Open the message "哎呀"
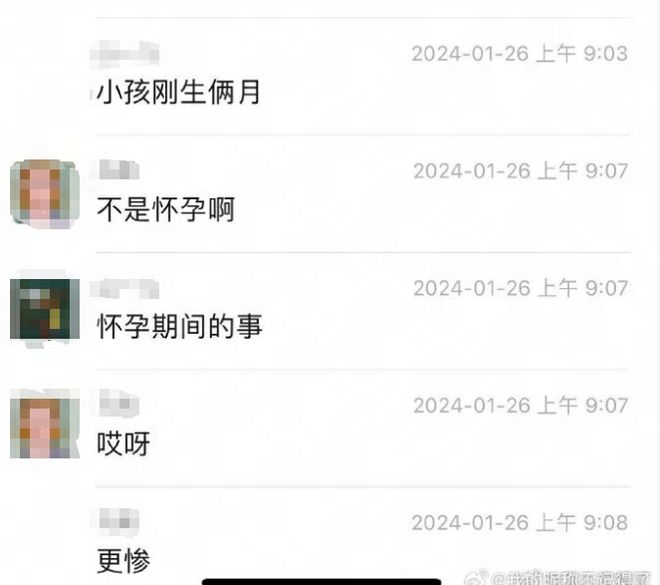 123,443
